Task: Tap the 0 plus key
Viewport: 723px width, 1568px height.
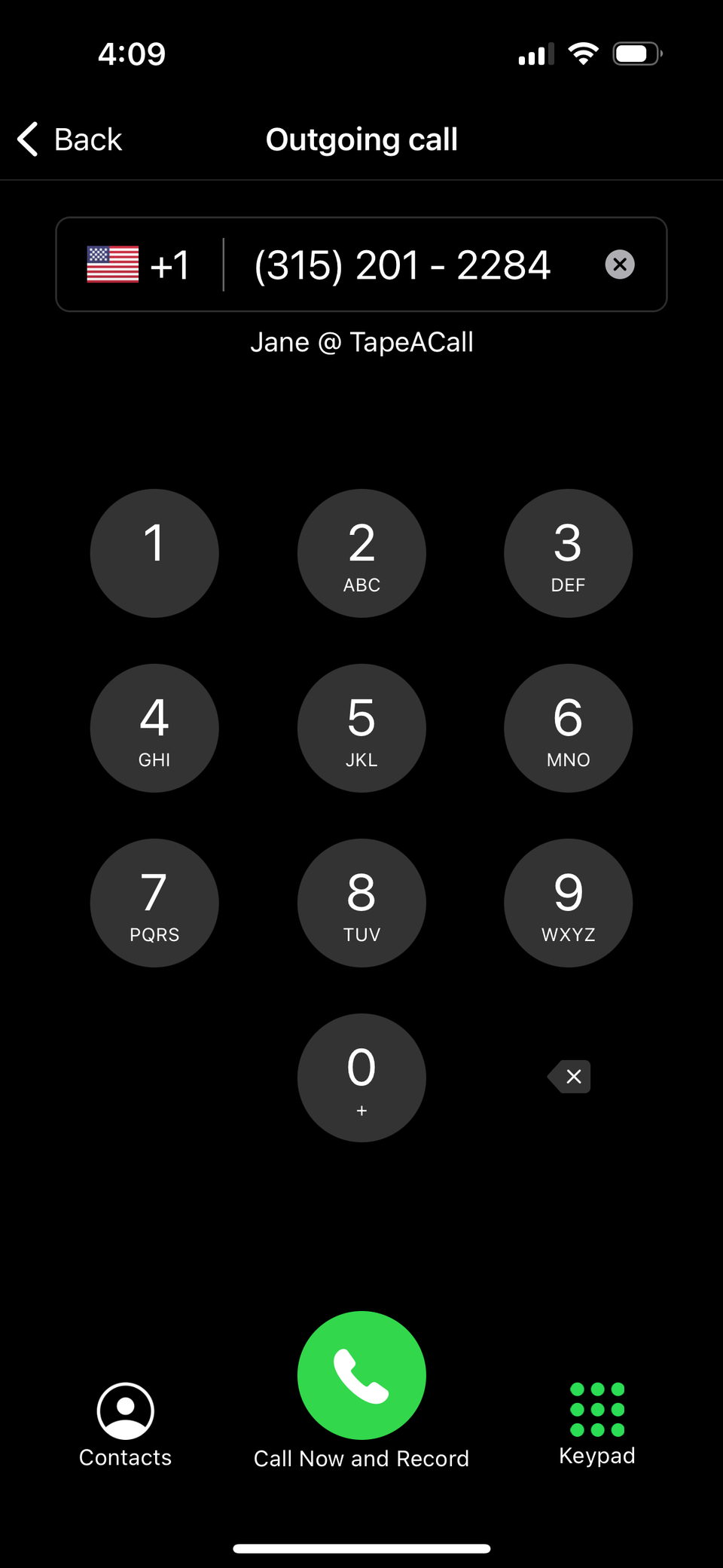Action: click(x=361, y=1077)
